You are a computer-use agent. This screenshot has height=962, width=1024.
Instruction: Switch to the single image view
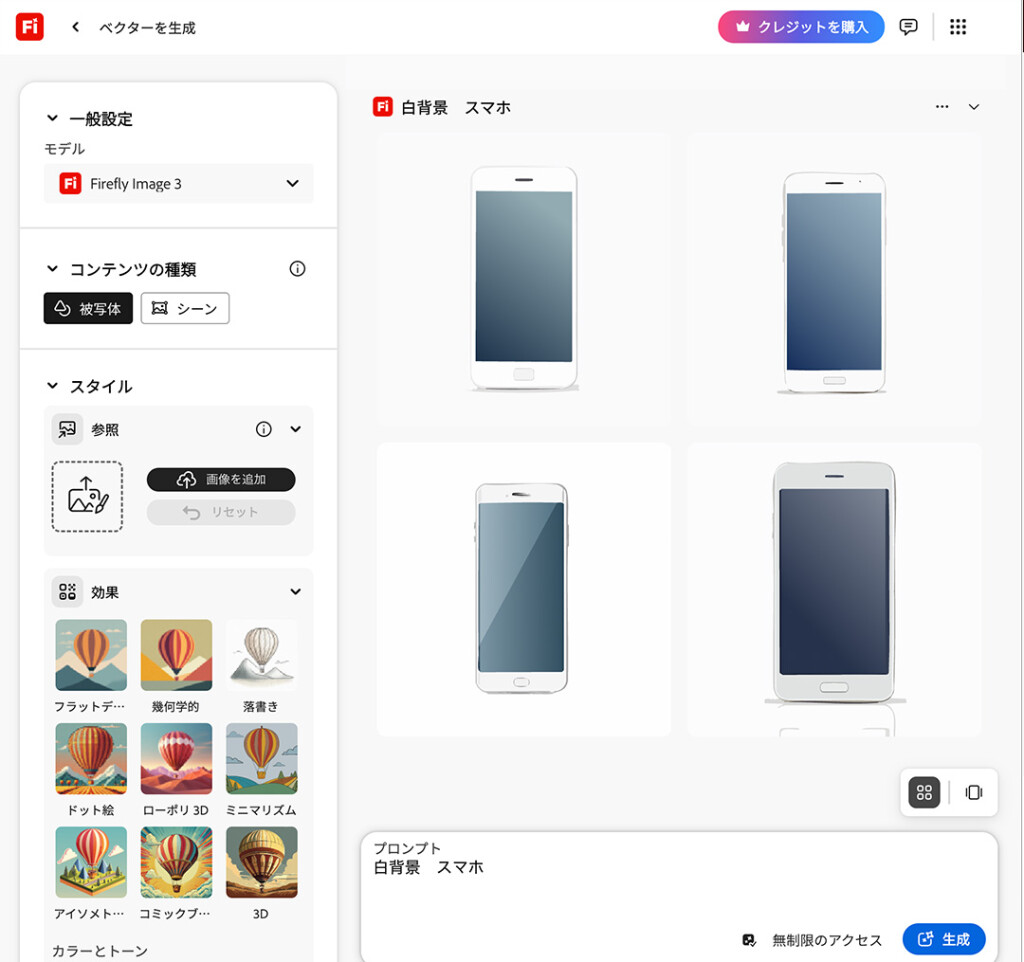pos(973,793)
